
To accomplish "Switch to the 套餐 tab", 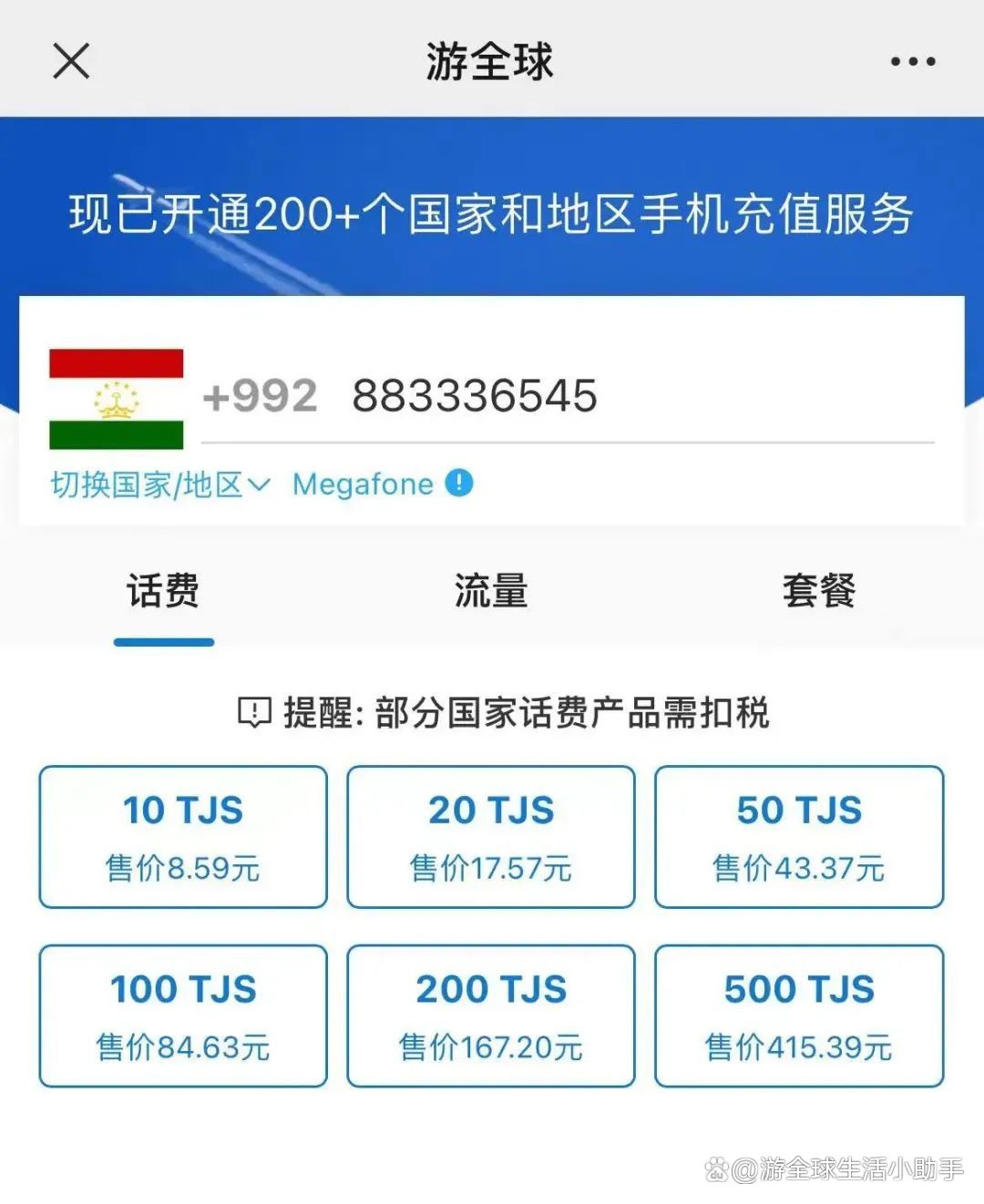I will pyautogui.click(x=818, y=591).
